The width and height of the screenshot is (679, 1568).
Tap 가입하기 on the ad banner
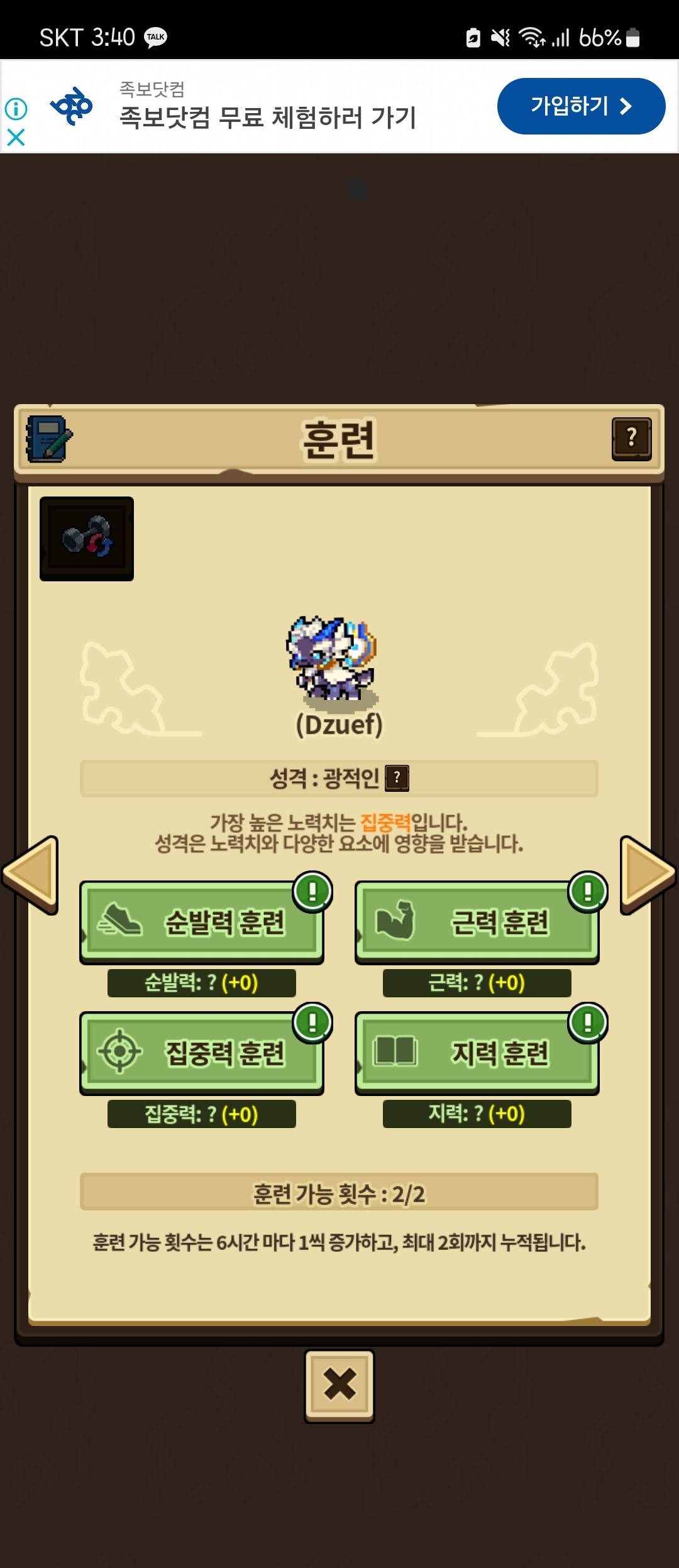pos(581,106)
